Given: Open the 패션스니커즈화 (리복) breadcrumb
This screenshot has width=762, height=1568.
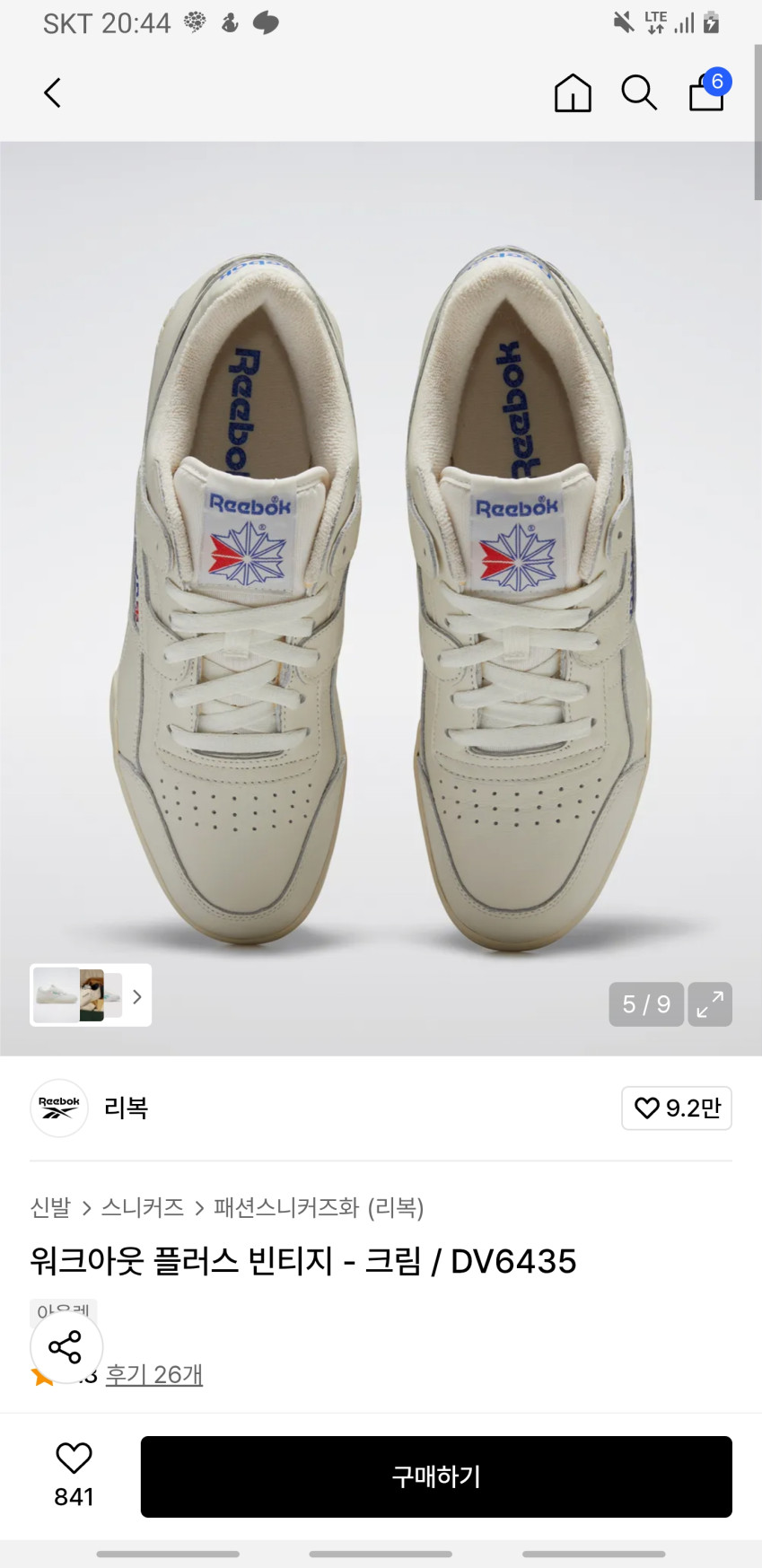Looking at the screenshot, I should coord(319,1208).
